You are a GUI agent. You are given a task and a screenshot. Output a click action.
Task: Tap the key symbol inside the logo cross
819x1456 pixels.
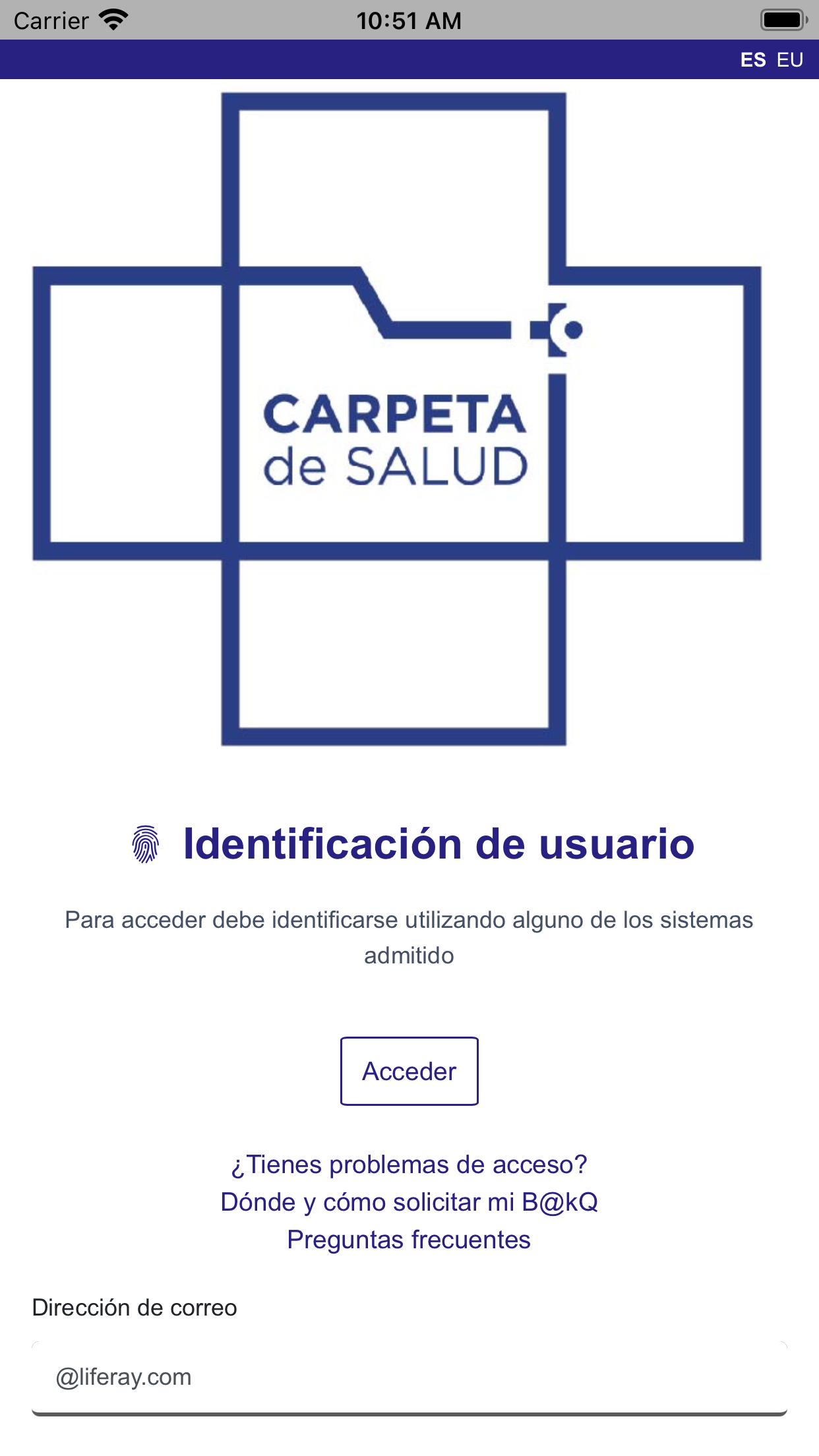point(561,330)
